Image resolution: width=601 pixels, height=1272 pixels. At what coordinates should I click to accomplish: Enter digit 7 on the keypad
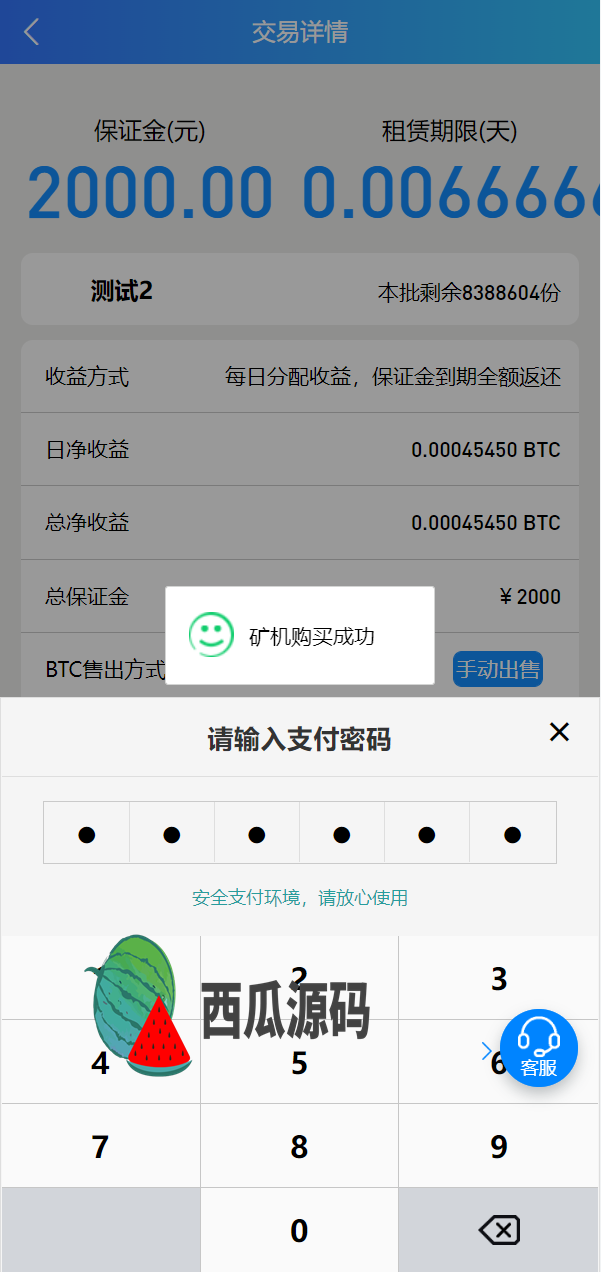(100, 1146)
